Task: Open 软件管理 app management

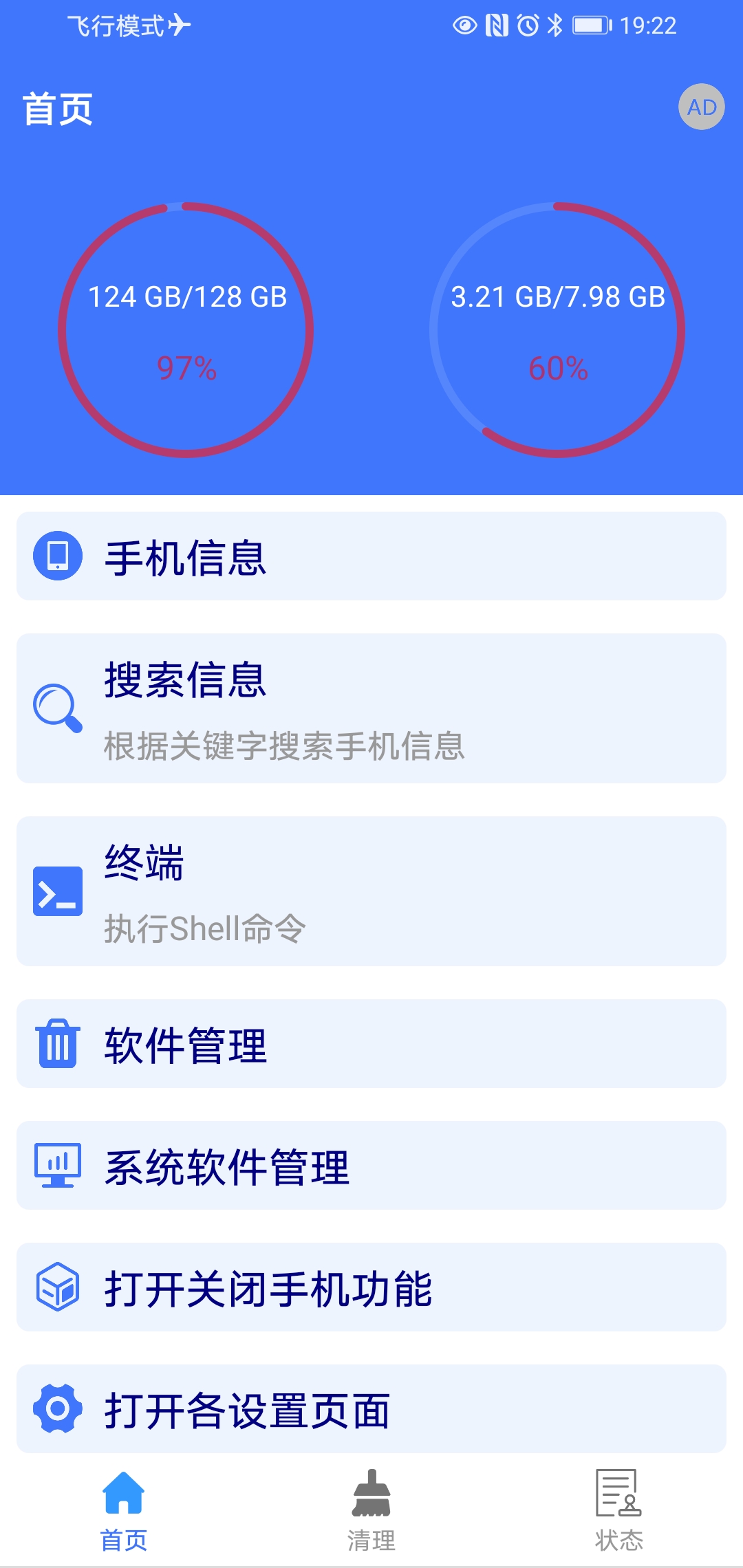Action: pyautogui.click(x=371, y=1044)
